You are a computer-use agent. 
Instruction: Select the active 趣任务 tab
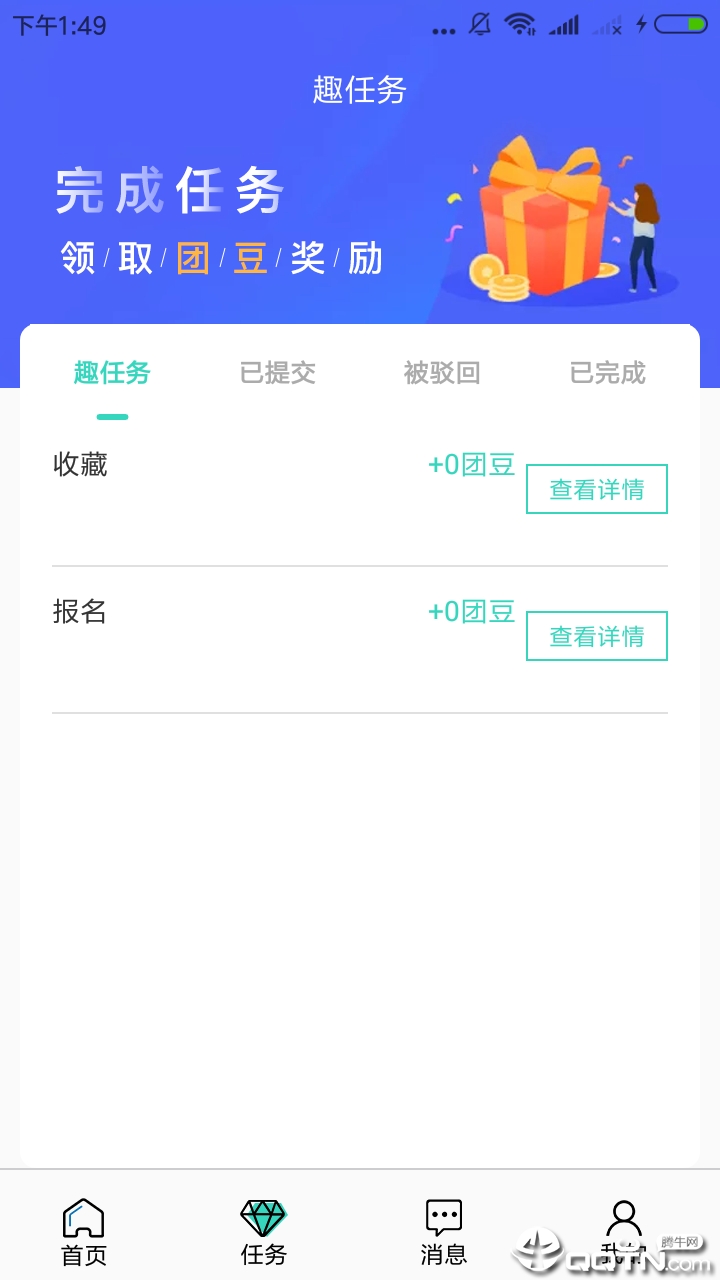(x=112, y=372)
